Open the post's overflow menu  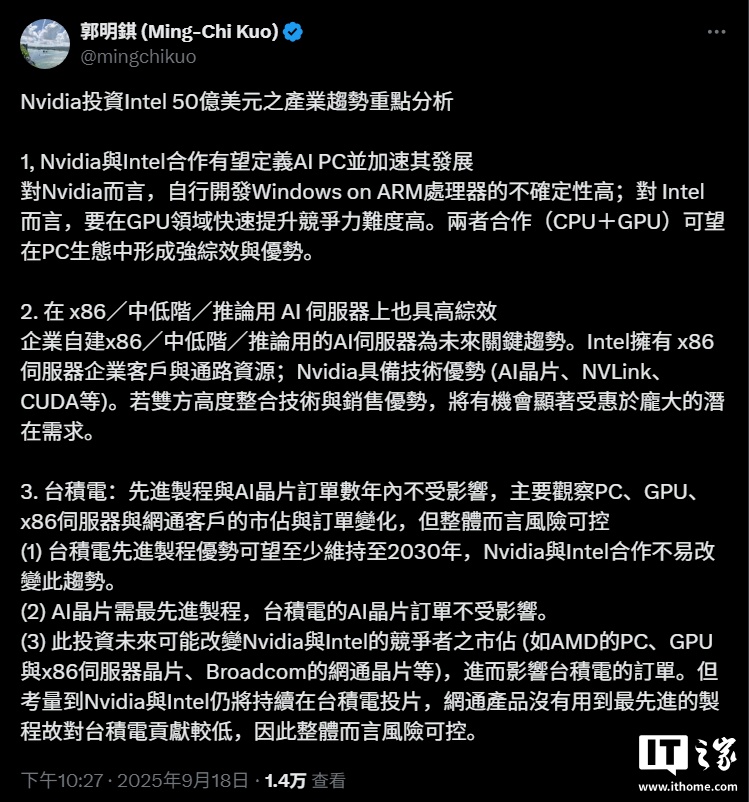tap(714, 32)
